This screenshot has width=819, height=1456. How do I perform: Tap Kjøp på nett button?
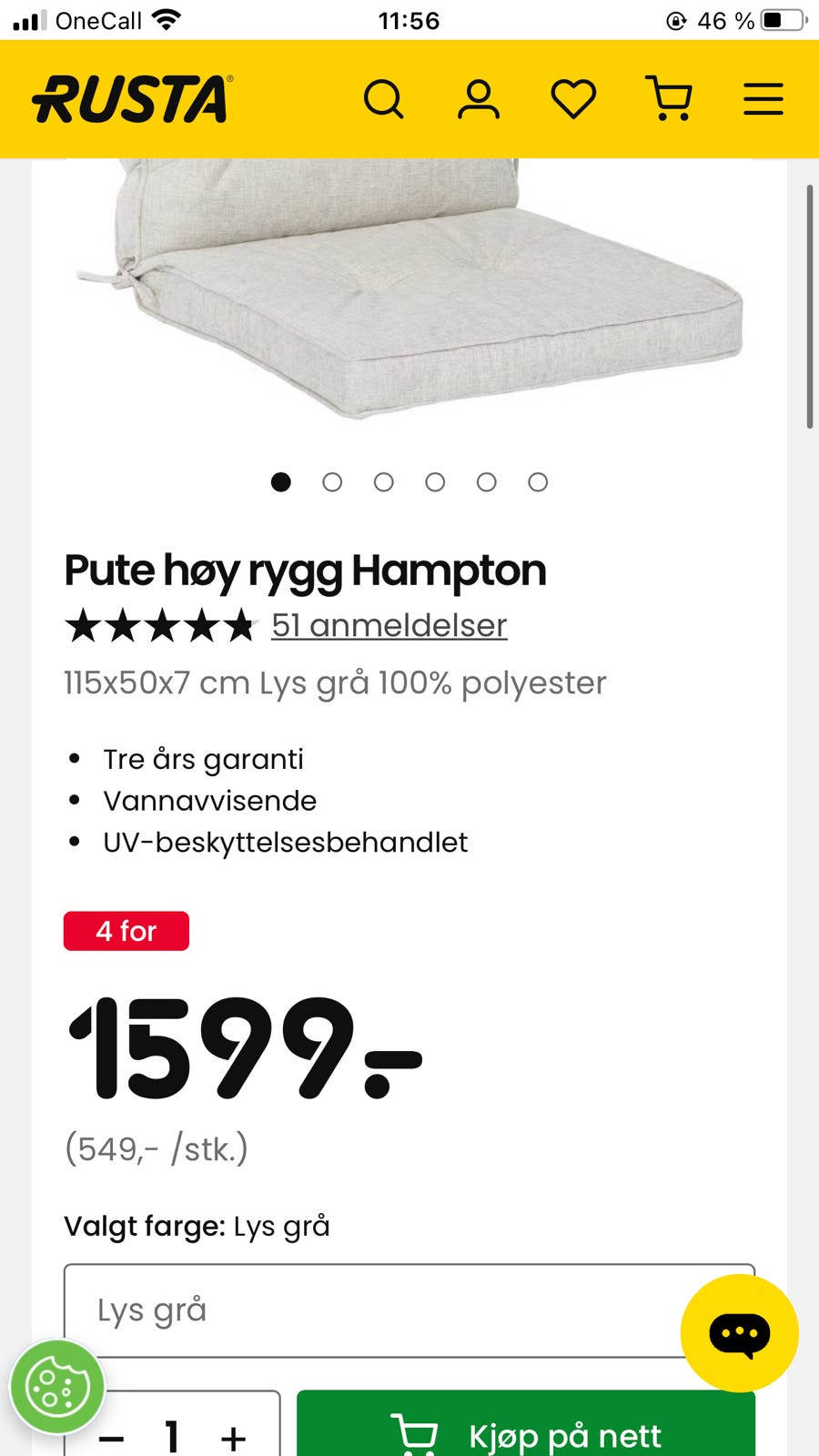526,1425
